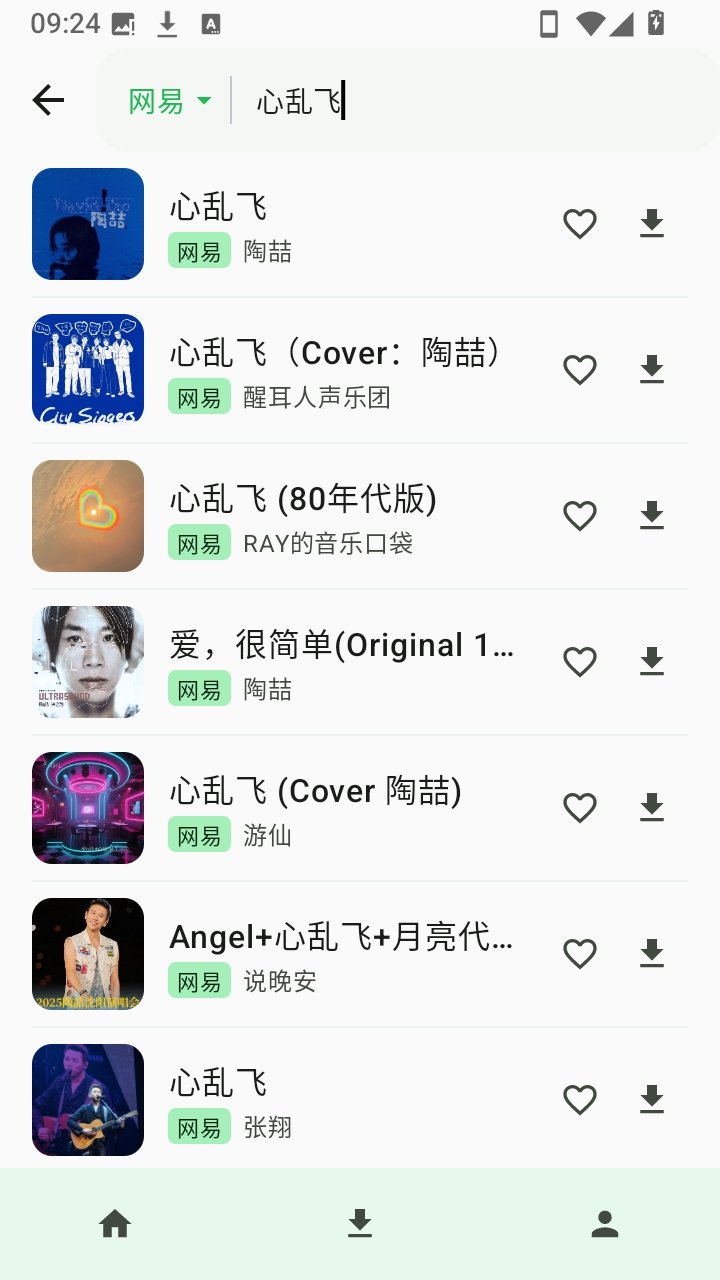
Task: Open the song 心乱飞 by 陶喆
Action: 360,224
